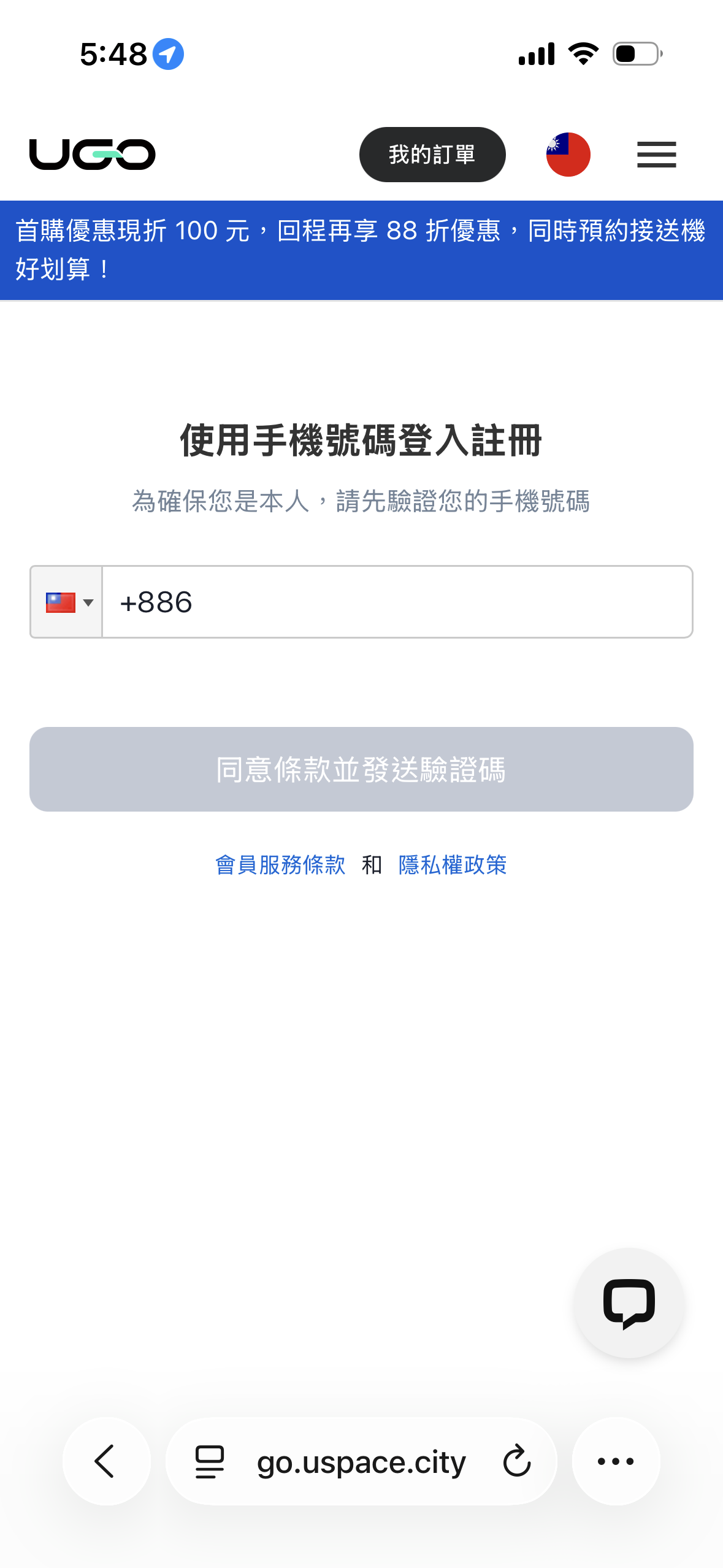
Task: Open the page options icon beside the URL
Action: [x=210, y=1461]
